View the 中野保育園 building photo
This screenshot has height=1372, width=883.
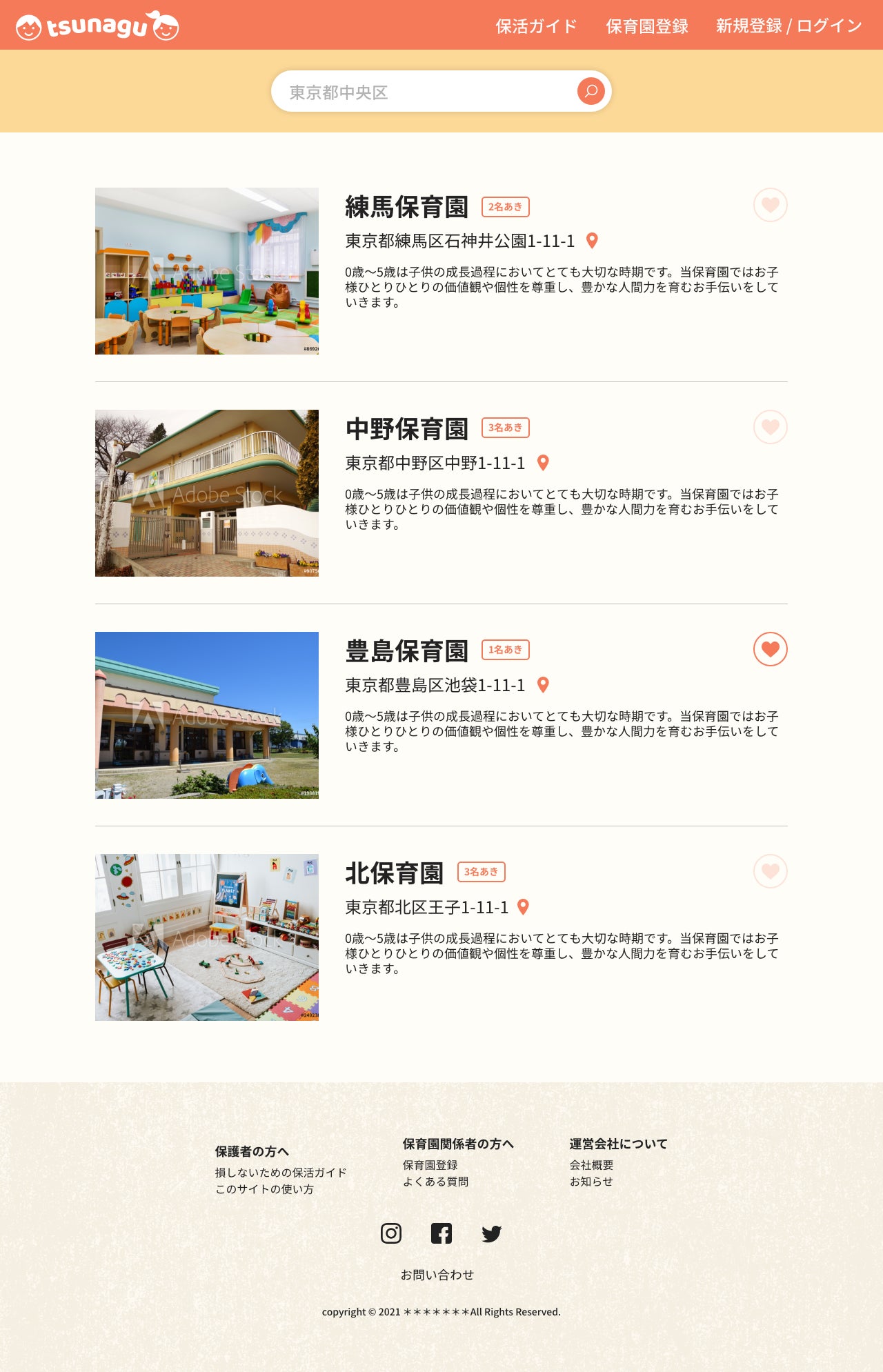tap(207, 493)
